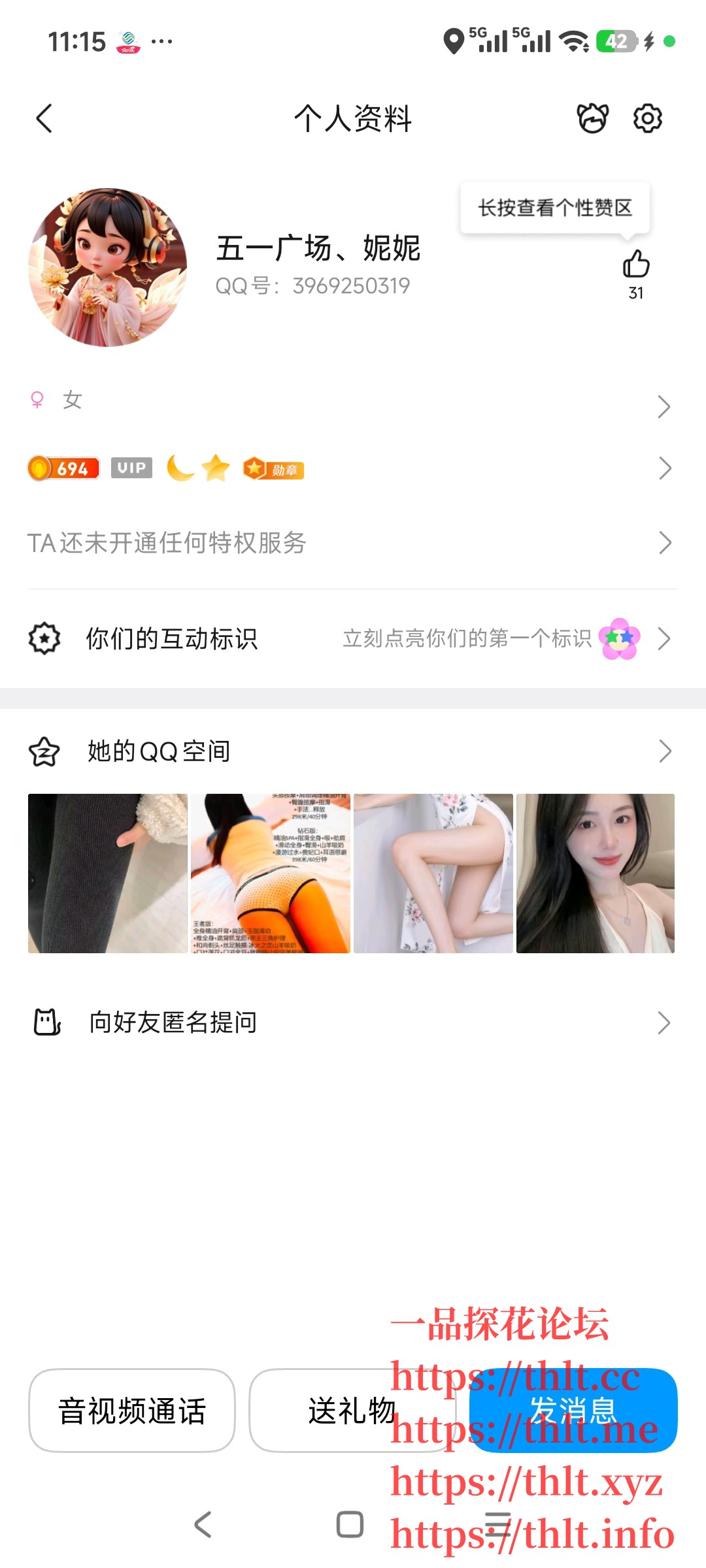Image resolution: width=706 pixels, height=1568 pixels.
Task: Expand the privilege services row chevron
Action: pos(664,542)
